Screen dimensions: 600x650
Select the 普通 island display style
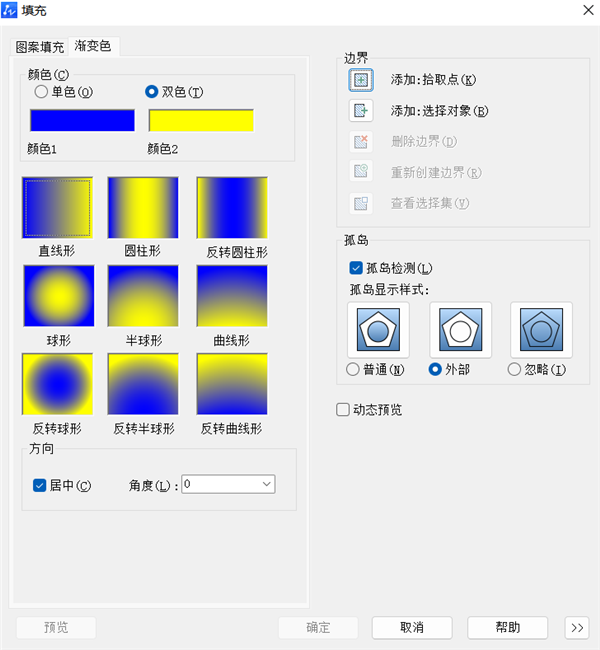(x=352, y=369)
